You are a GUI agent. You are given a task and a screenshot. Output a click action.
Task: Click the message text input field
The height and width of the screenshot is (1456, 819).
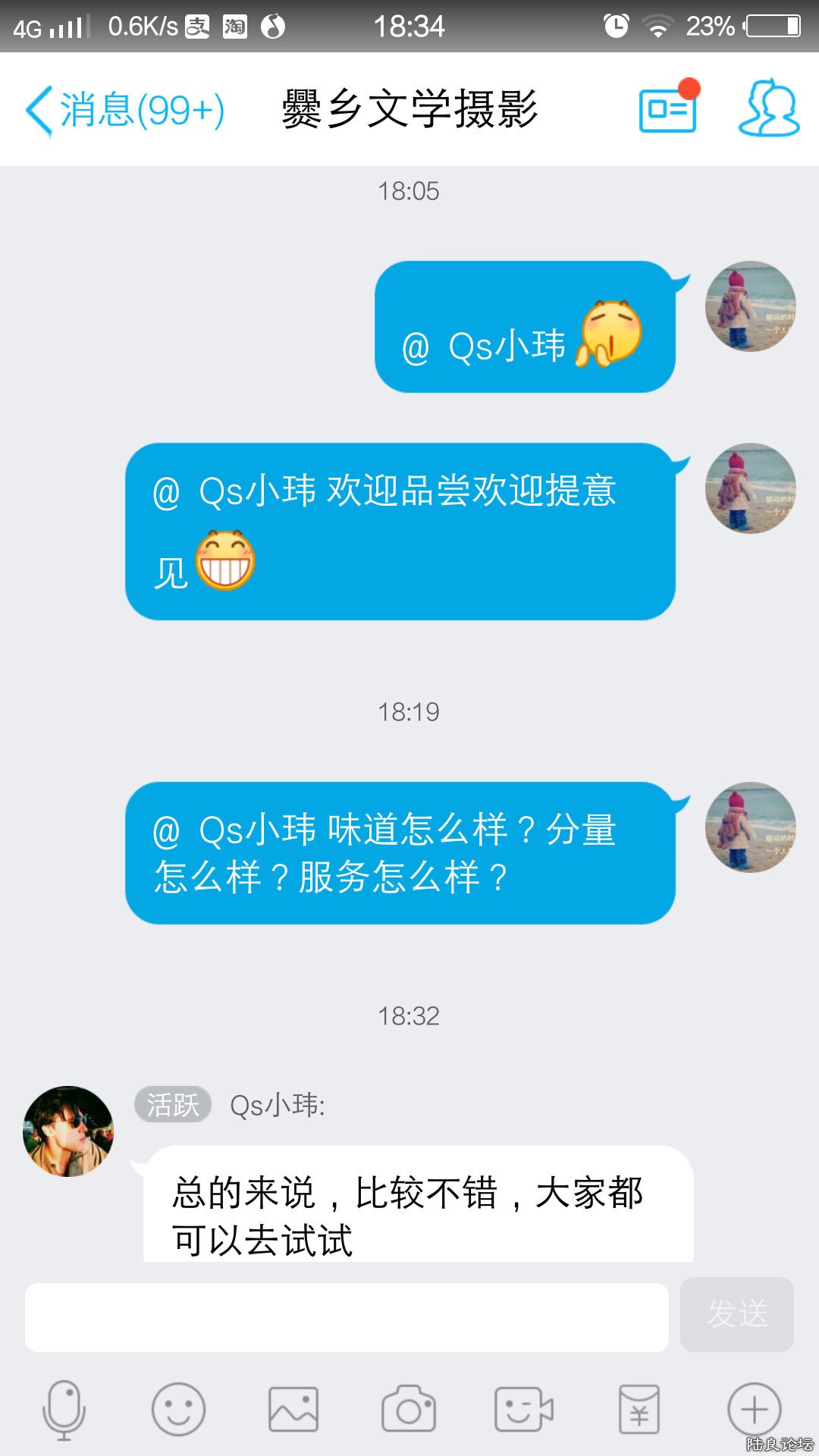click(349, 1317)
